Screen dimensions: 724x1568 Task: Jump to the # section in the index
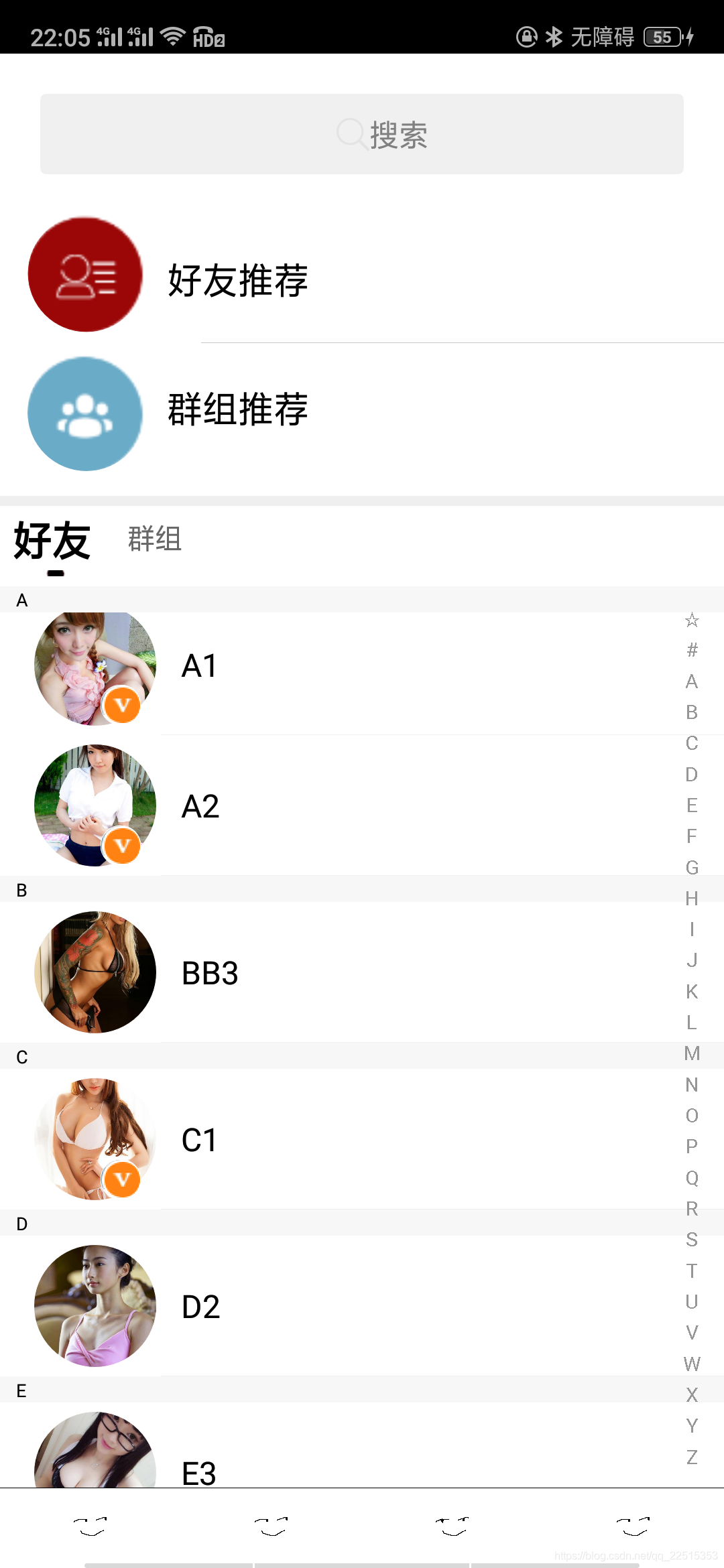click(x=692, y=650)
